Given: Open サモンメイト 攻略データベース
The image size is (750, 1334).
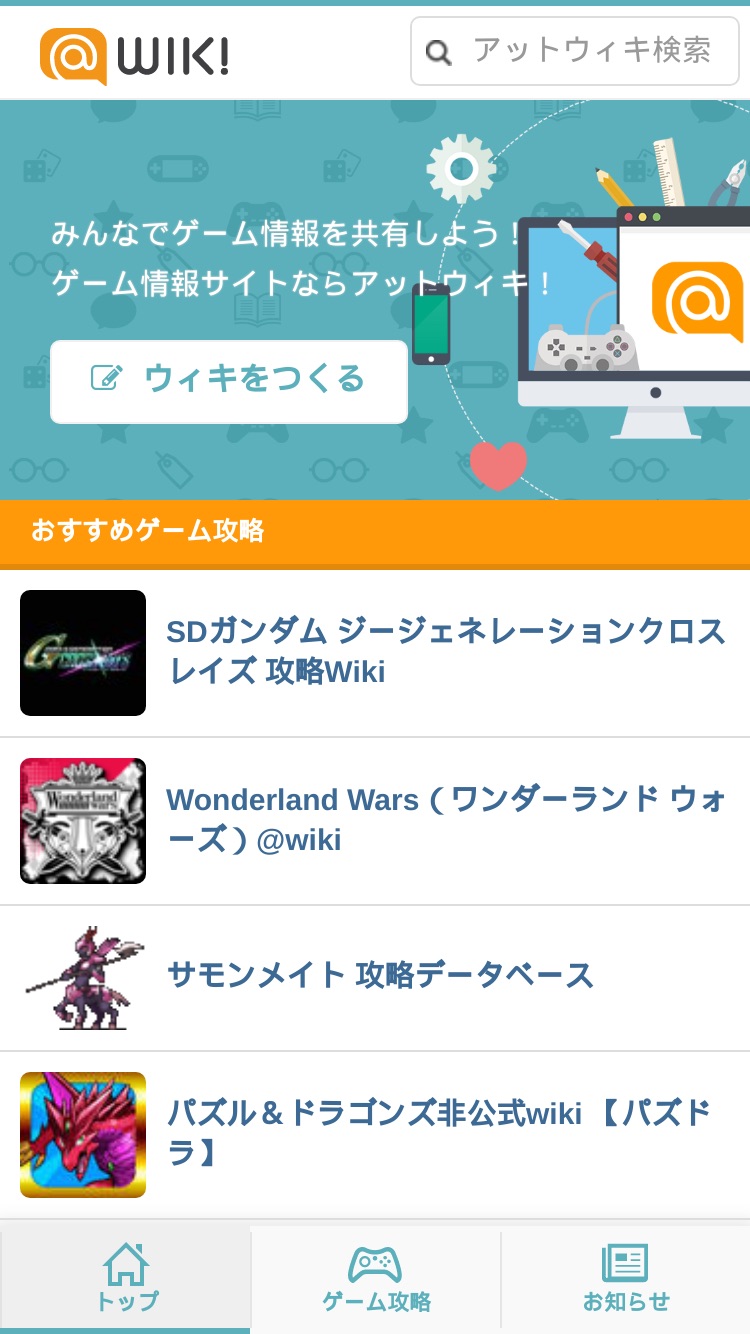Looking at the screenshot, I should coord(375,978).
